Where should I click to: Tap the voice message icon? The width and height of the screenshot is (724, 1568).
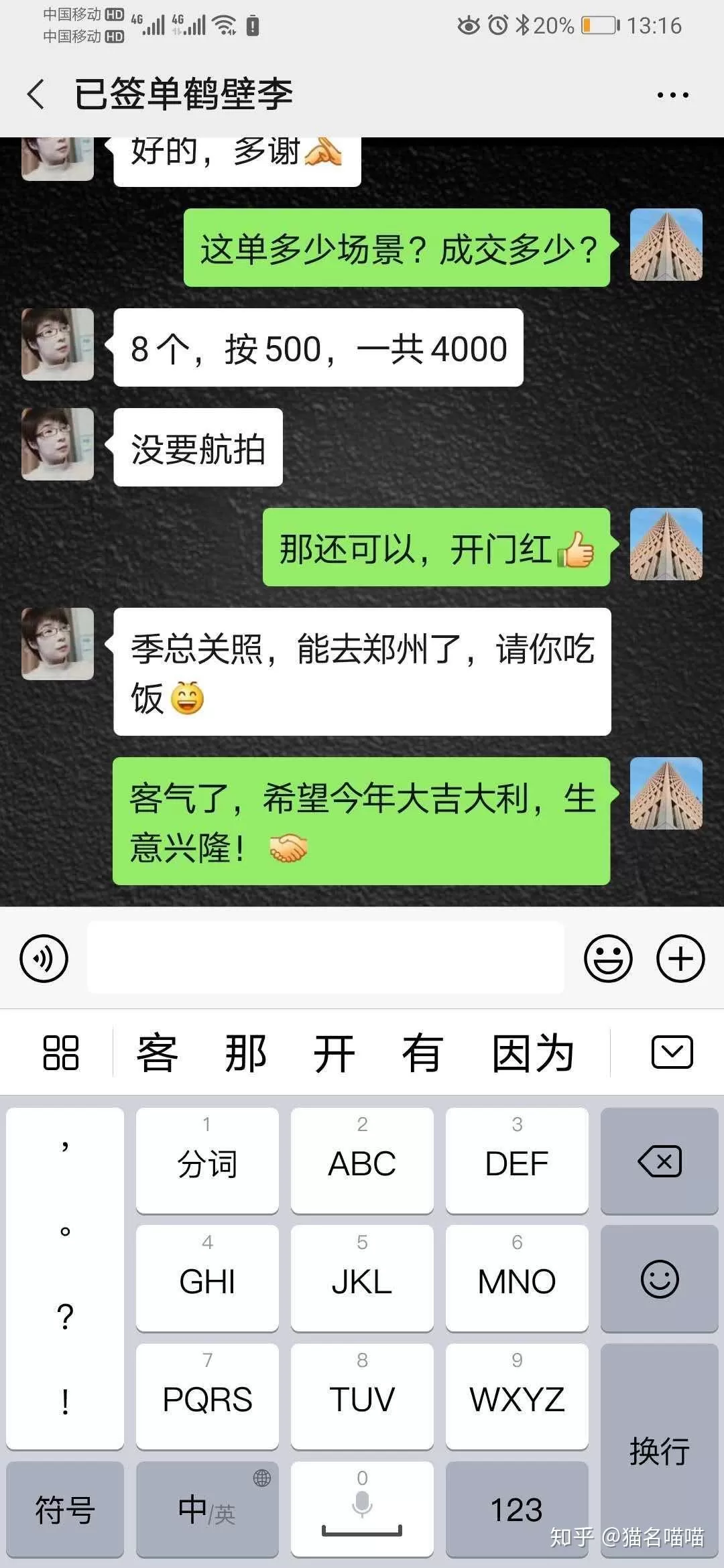[x=43, y=958]
